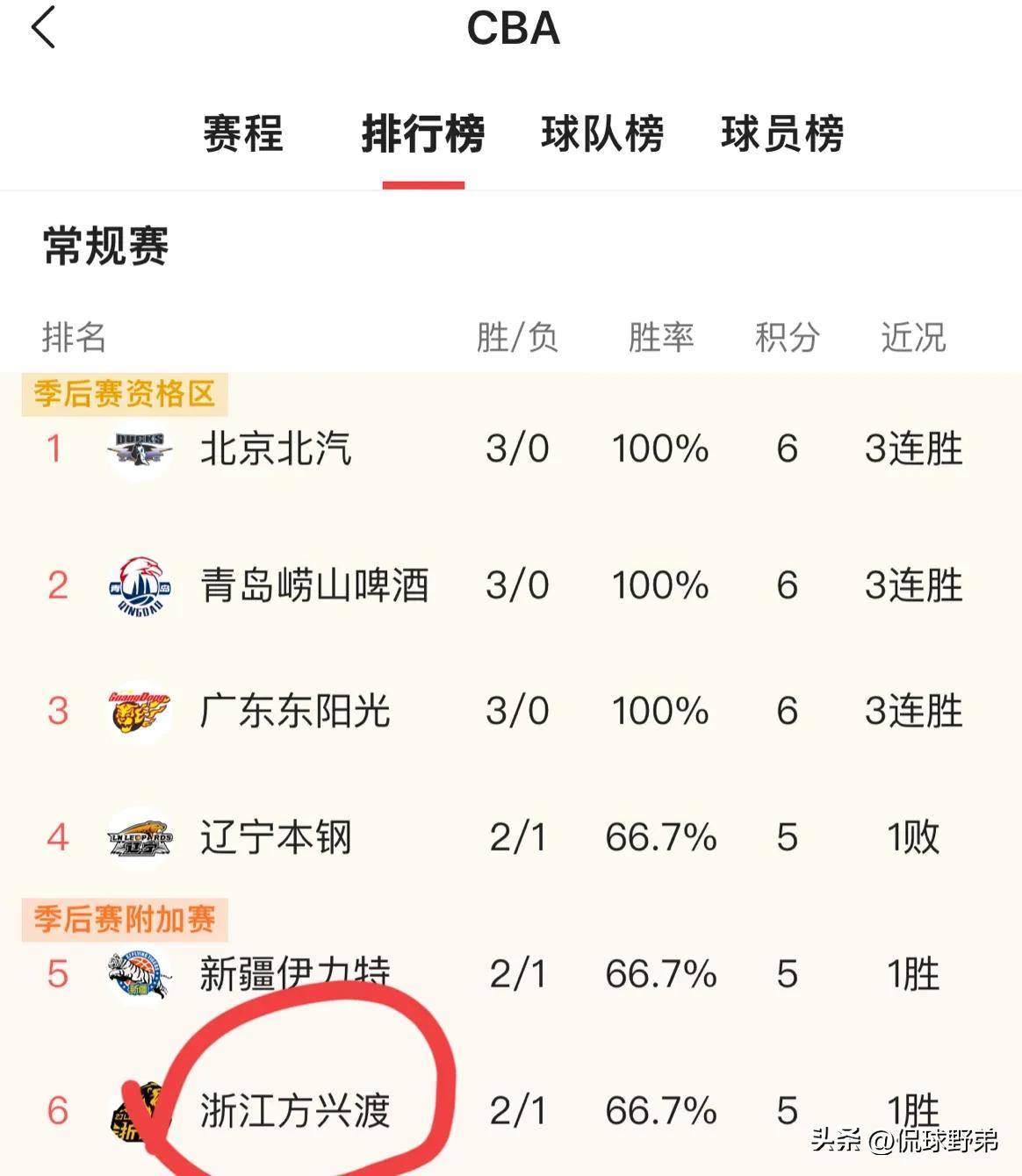Viewport: 1022px width, 1176px height.
Task: Click the Guangdong tigers logo icon
Action: tap(139, 713)
